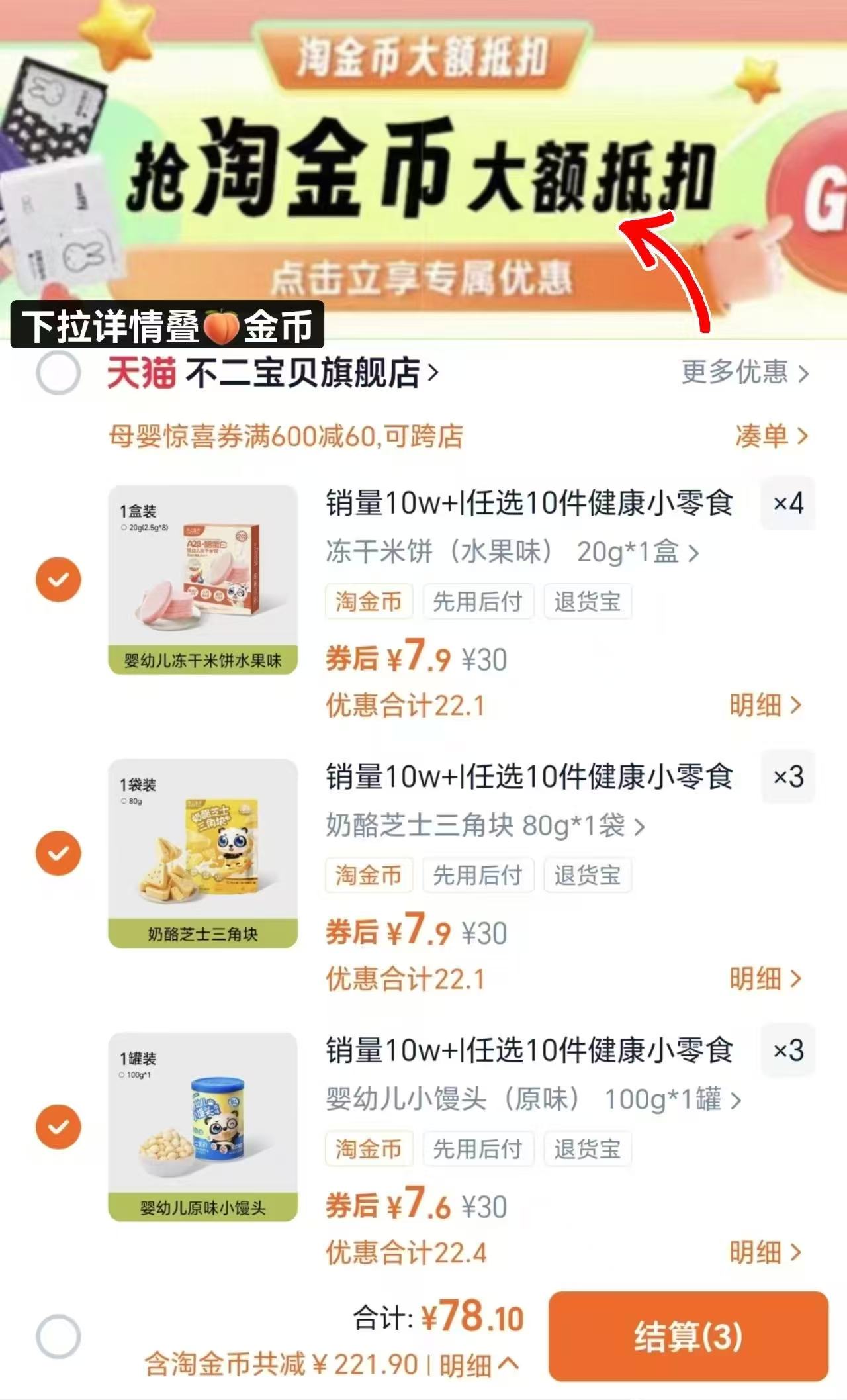Click the ×3 quantity badge on 小馒头

787,1052
